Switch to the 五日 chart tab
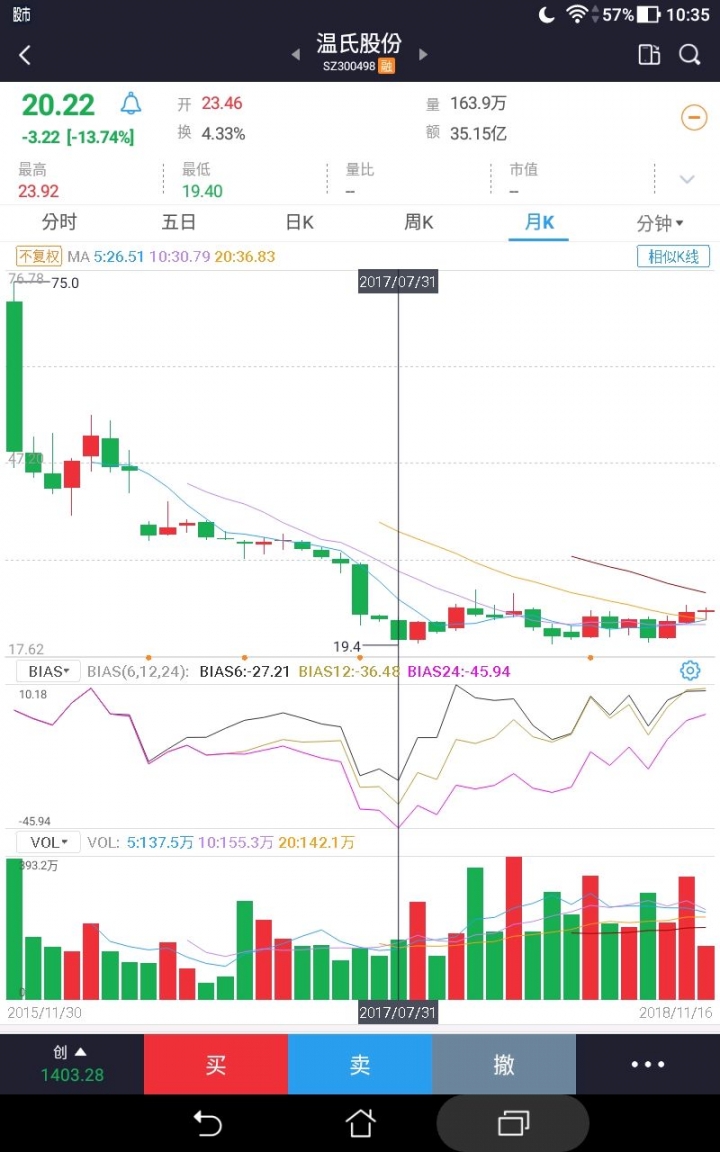The width and height of the screenshot is (720, 1152). [179, 222]
